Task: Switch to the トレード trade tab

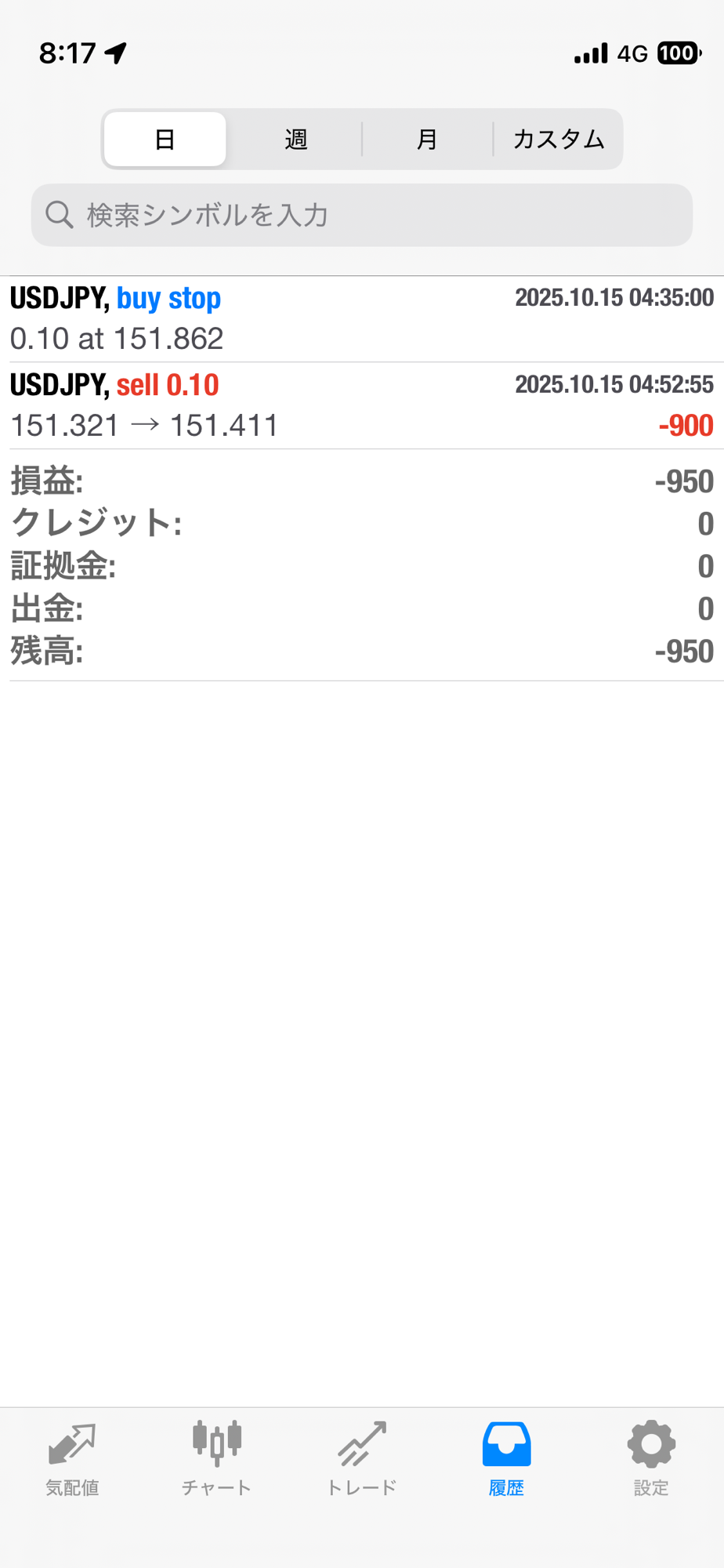Action: click(362, 1459)
